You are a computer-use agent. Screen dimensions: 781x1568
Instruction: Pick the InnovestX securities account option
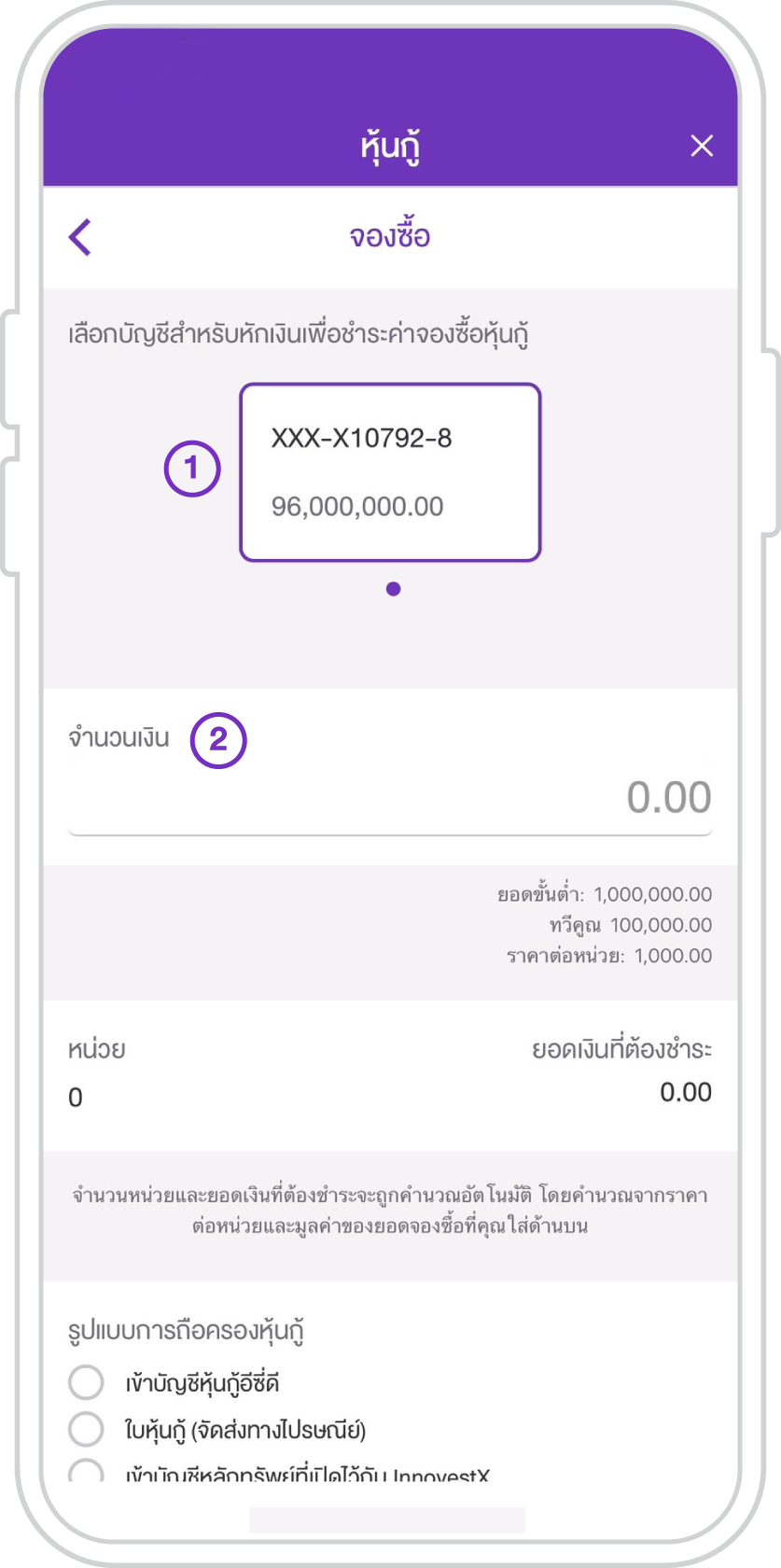[86, 1471]
